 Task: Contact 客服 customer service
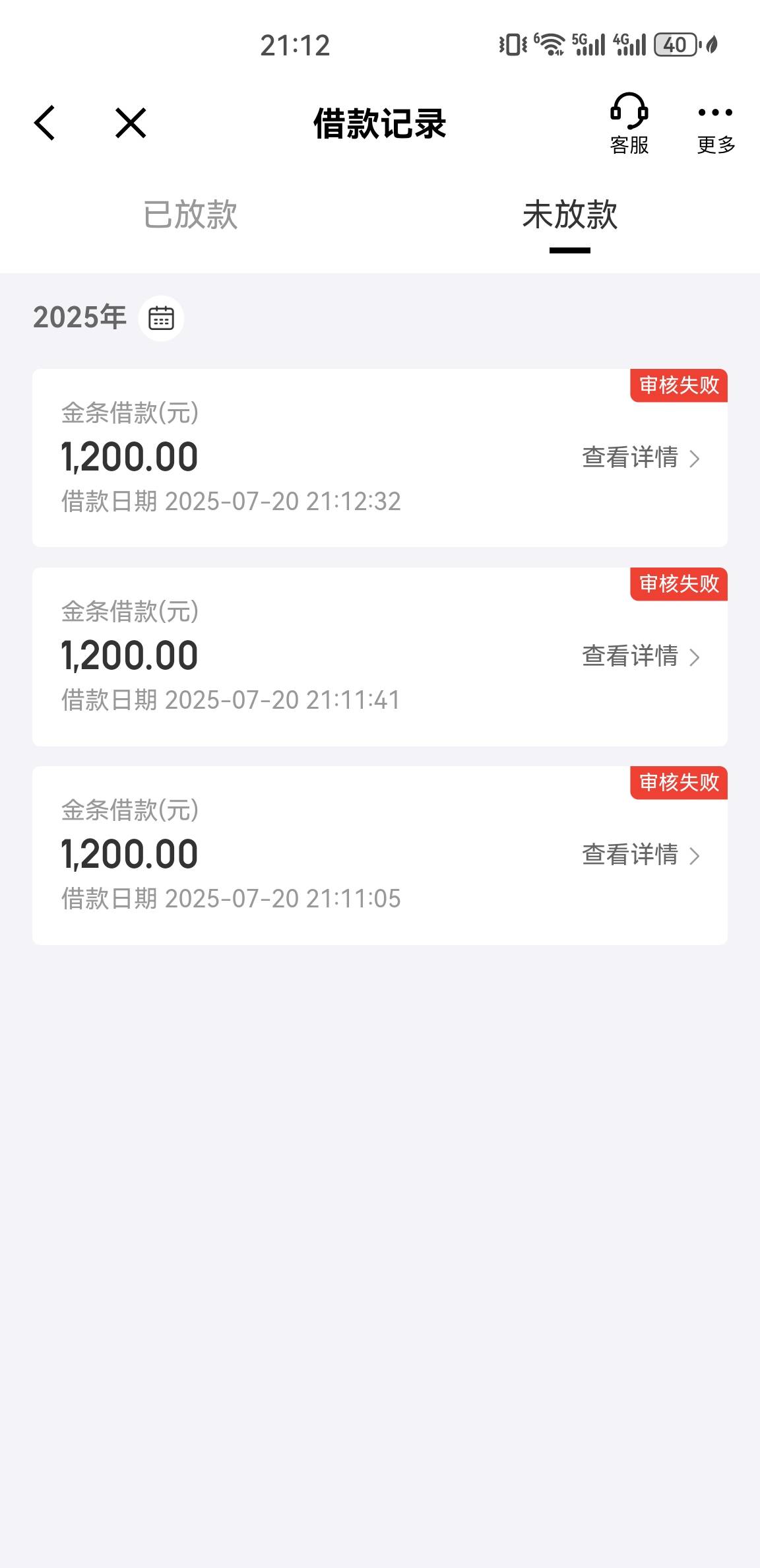[629, 124]
